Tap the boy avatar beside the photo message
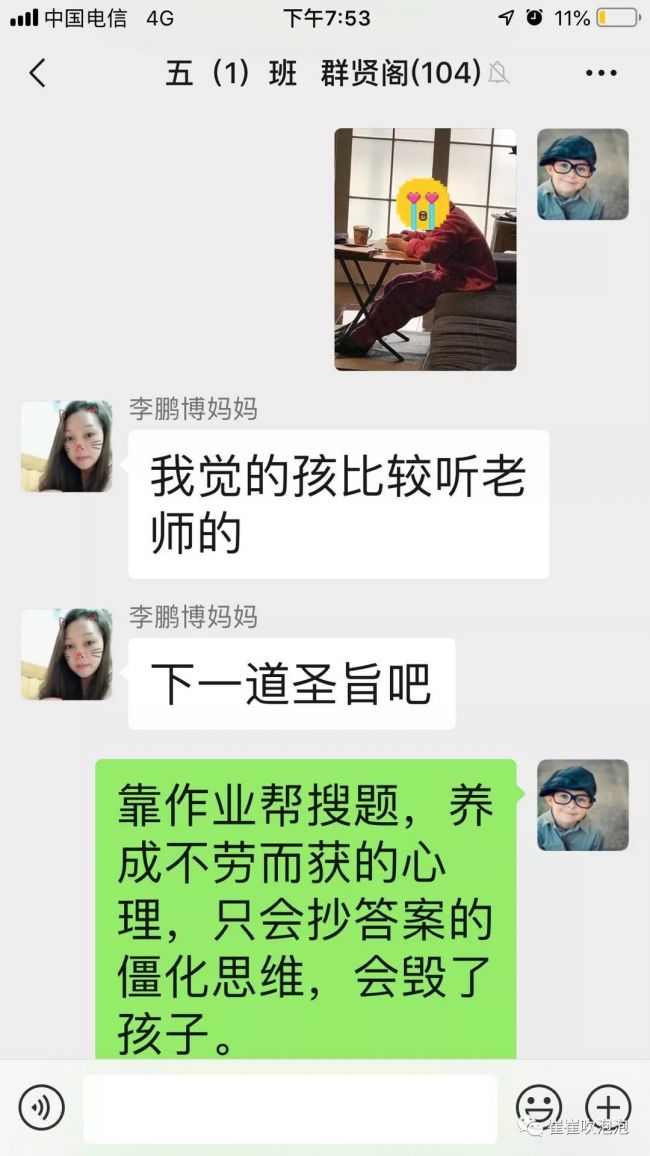Screen dimensions: 650x1156 click(x=583, y=174)
